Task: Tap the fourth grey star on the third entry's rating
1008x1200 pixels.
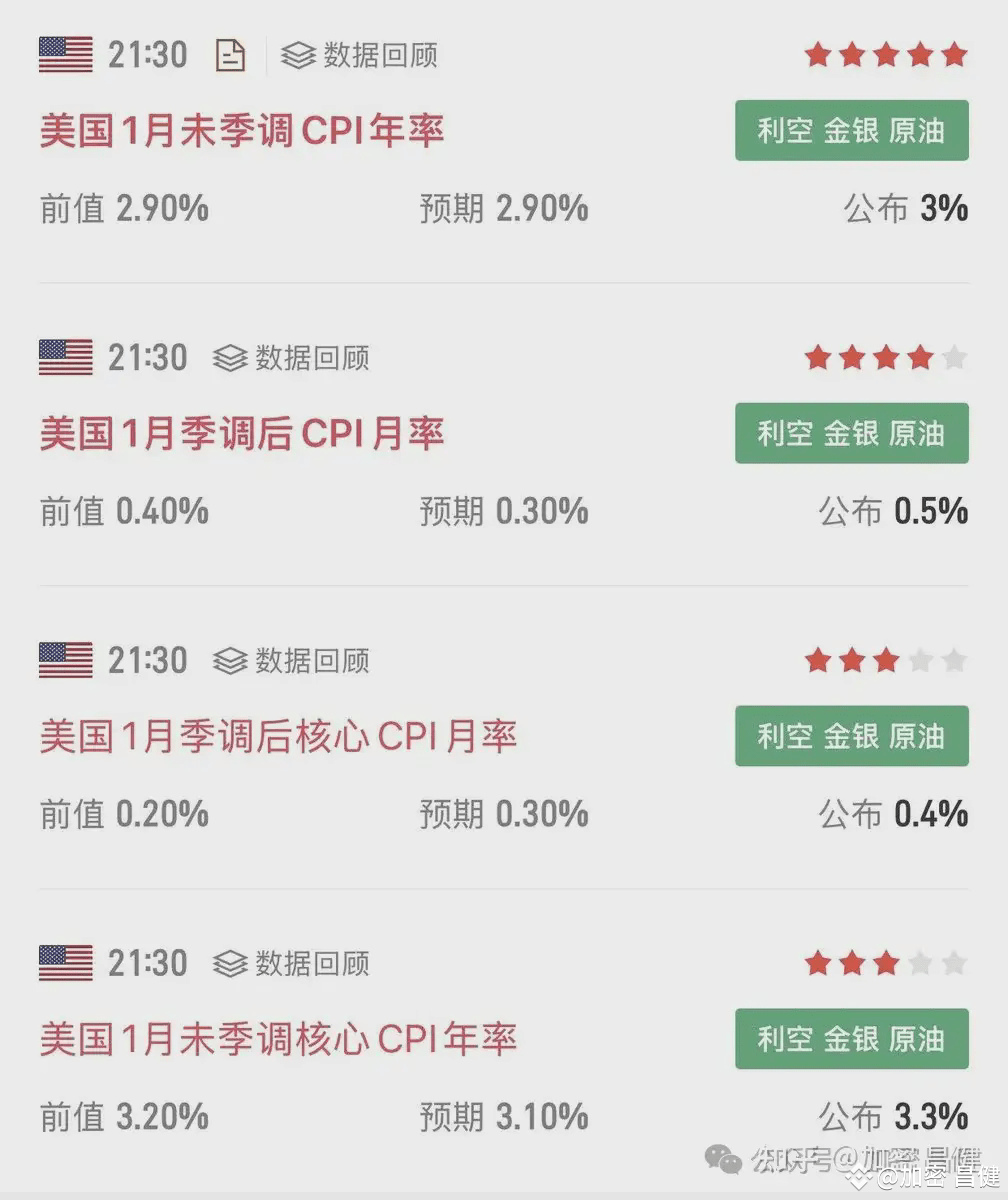Action: tap(920, 660)
